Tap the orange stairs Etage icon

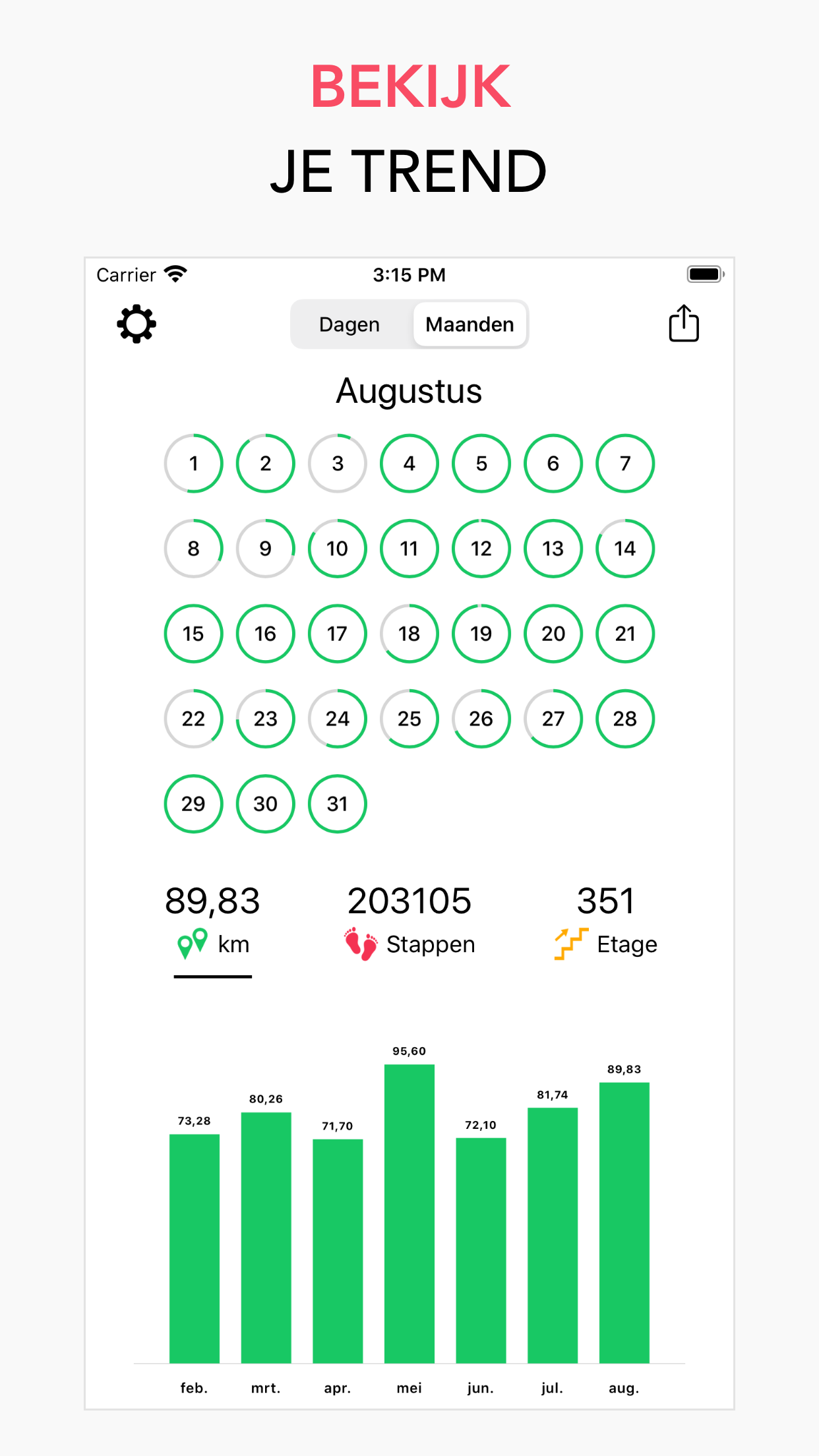pos(572,944)
